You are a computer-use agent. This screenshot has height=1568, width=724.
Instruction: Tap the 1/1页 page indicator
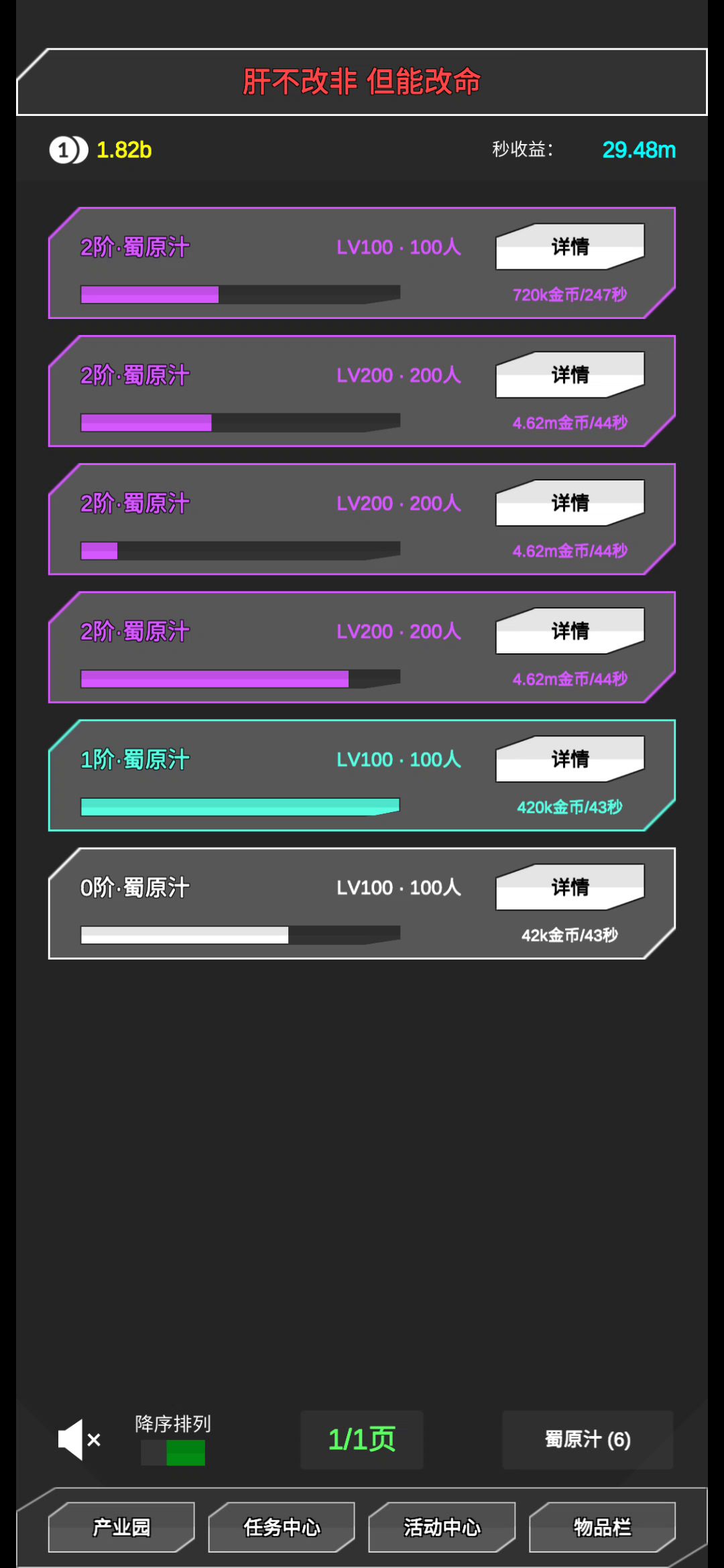(x=362, y=1439)
